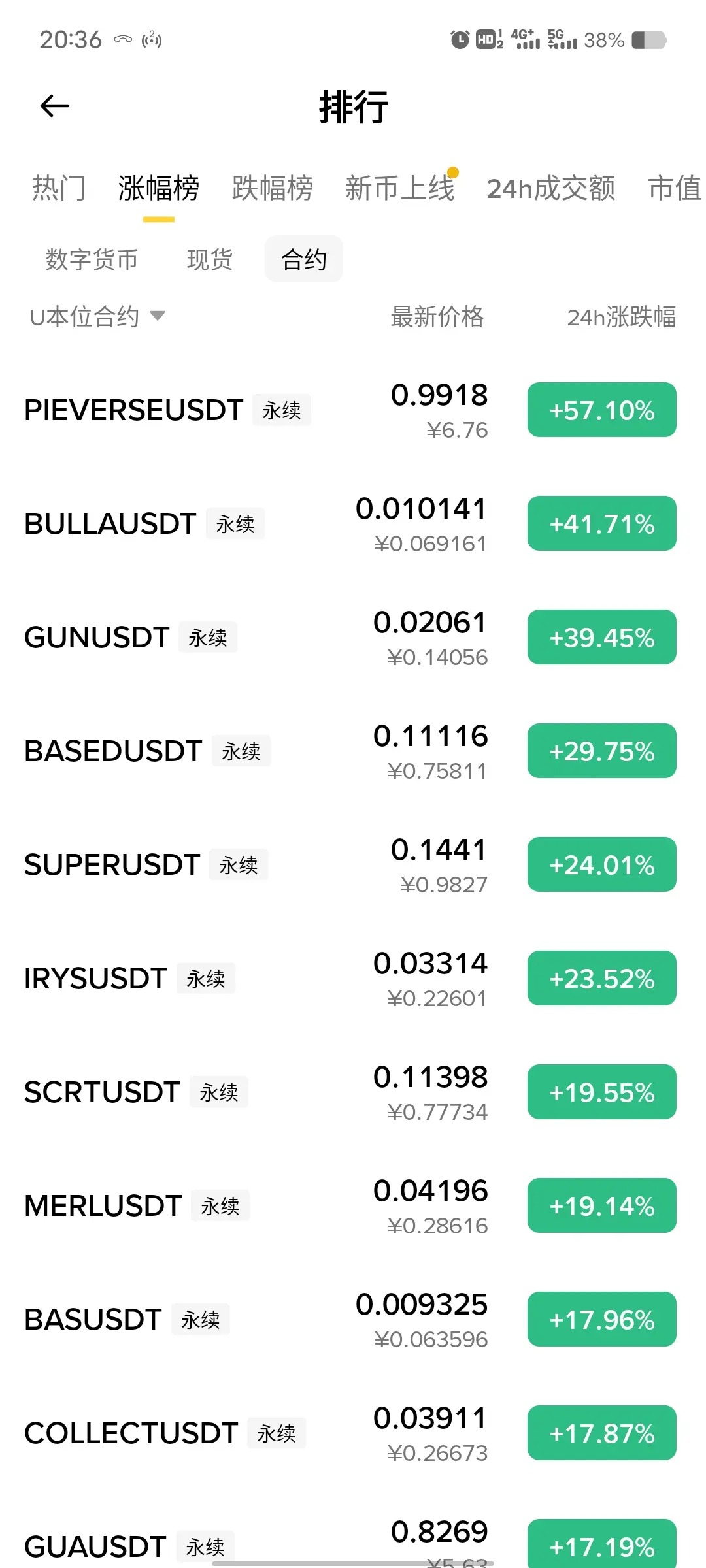
Task: View the SCRTUSDT perpetual contract
Action: 102,1092
